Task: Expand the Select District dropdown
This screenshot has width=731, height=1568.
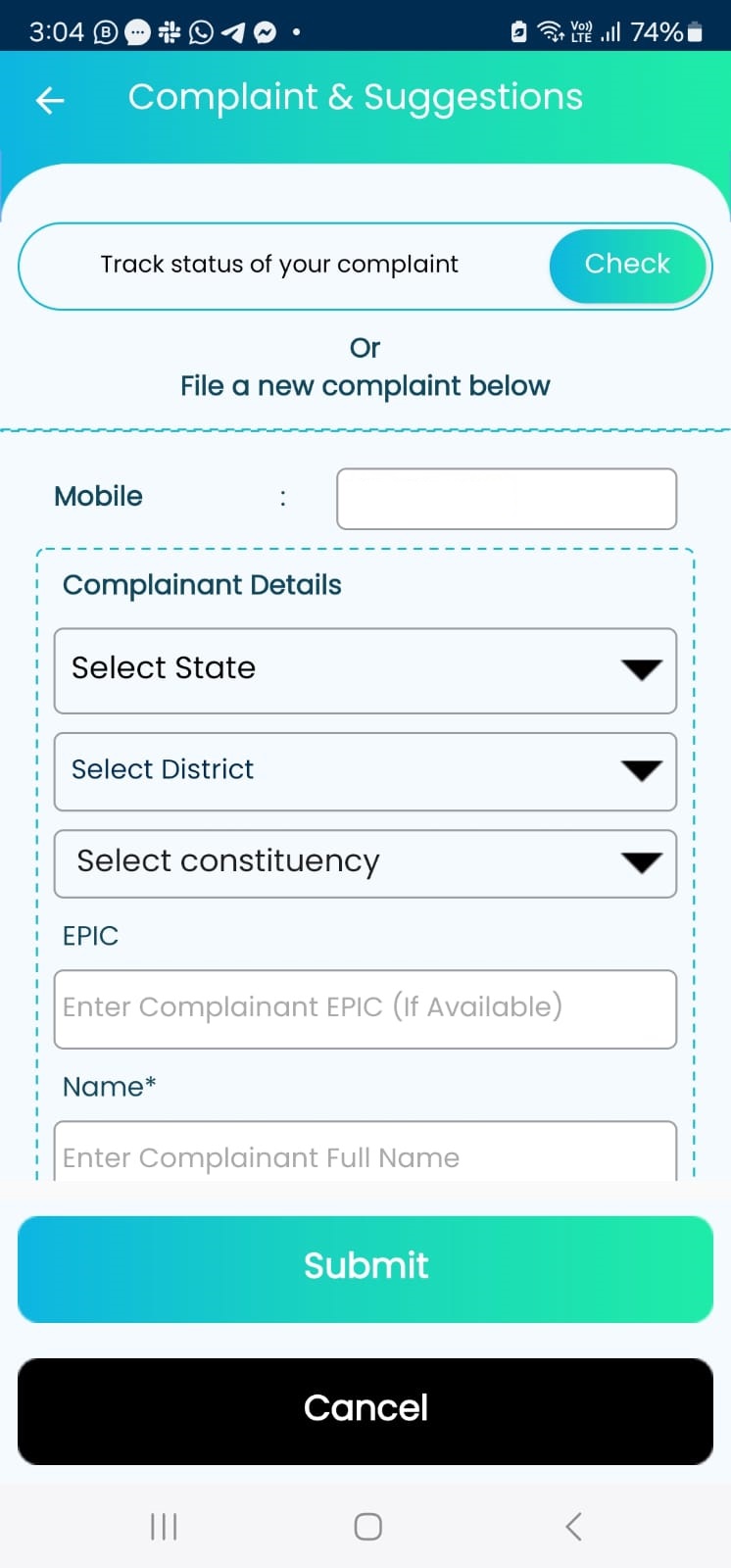Action: 365,771
